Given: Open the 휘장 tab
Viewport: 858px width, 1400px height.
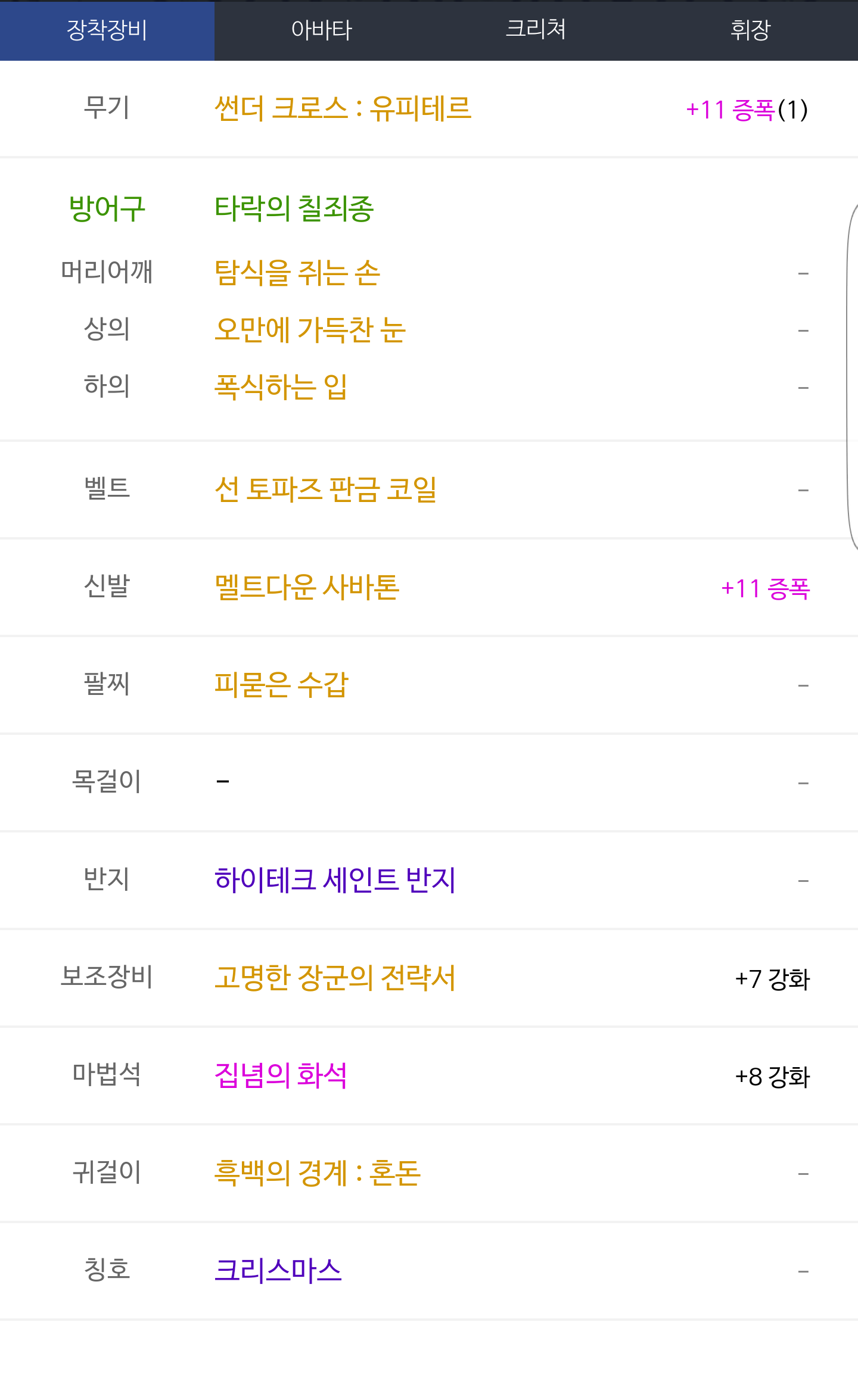Looking at the screenshot, I should click(751, 30).
